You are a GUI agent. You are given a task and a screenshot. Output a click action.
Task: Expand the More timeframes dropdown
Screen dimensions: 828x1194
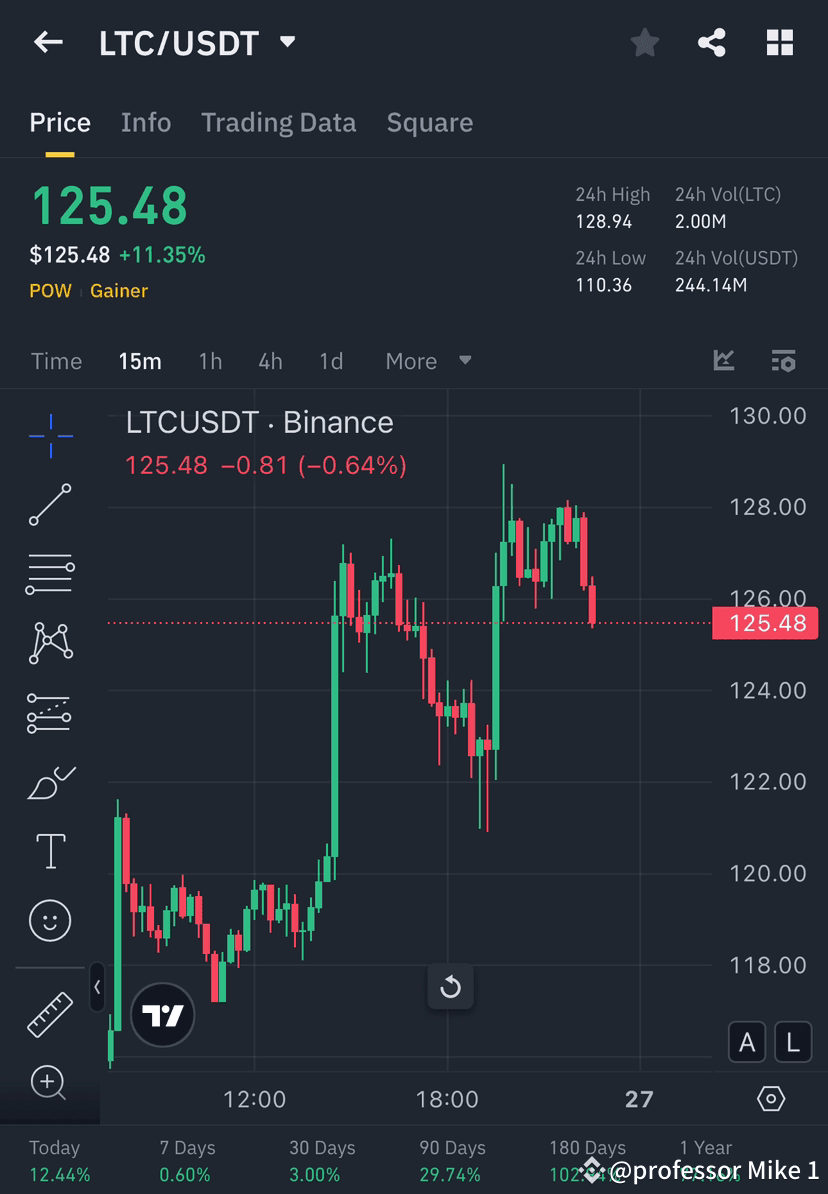pos(428,361)
